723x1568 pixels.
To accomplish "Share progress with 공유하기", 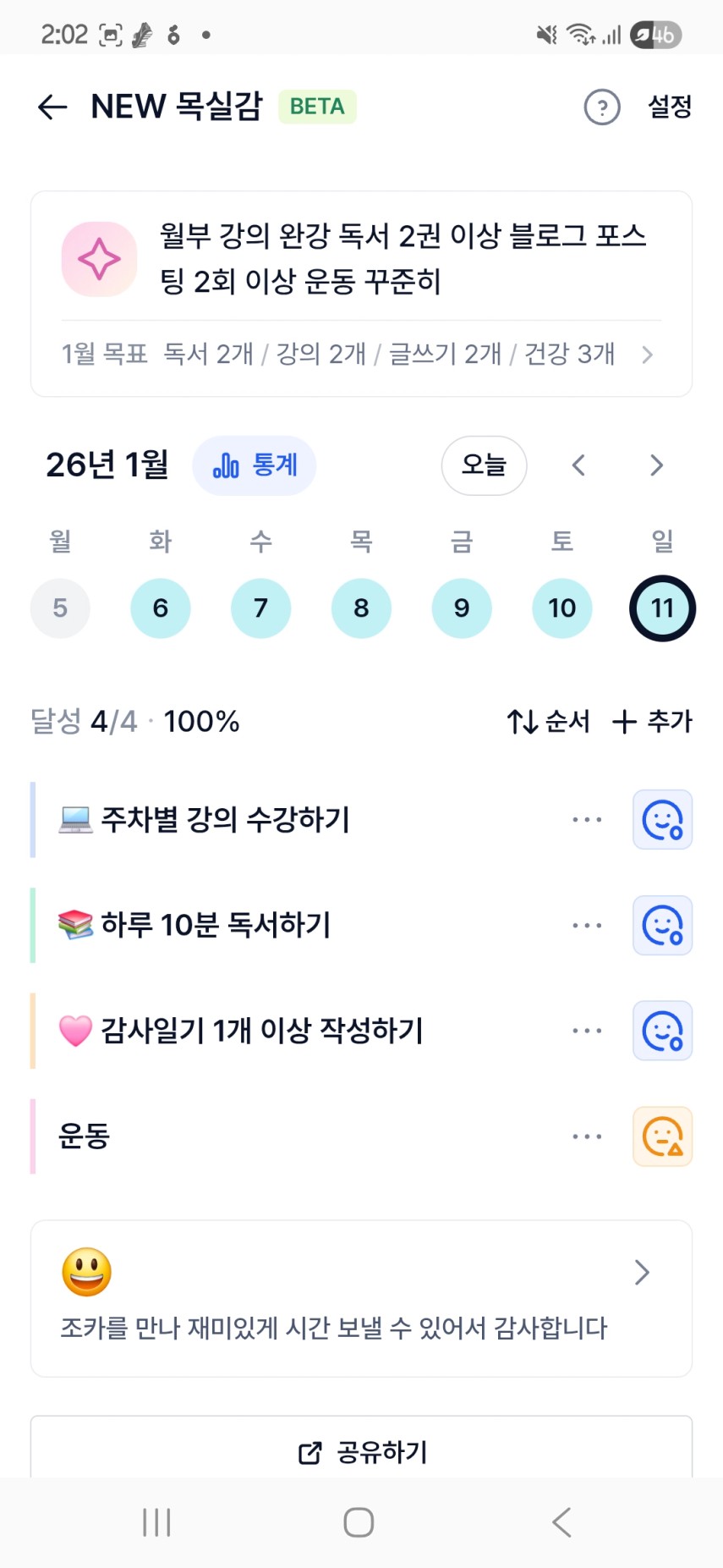I will pyautogui.click(x=361, y=1452).
